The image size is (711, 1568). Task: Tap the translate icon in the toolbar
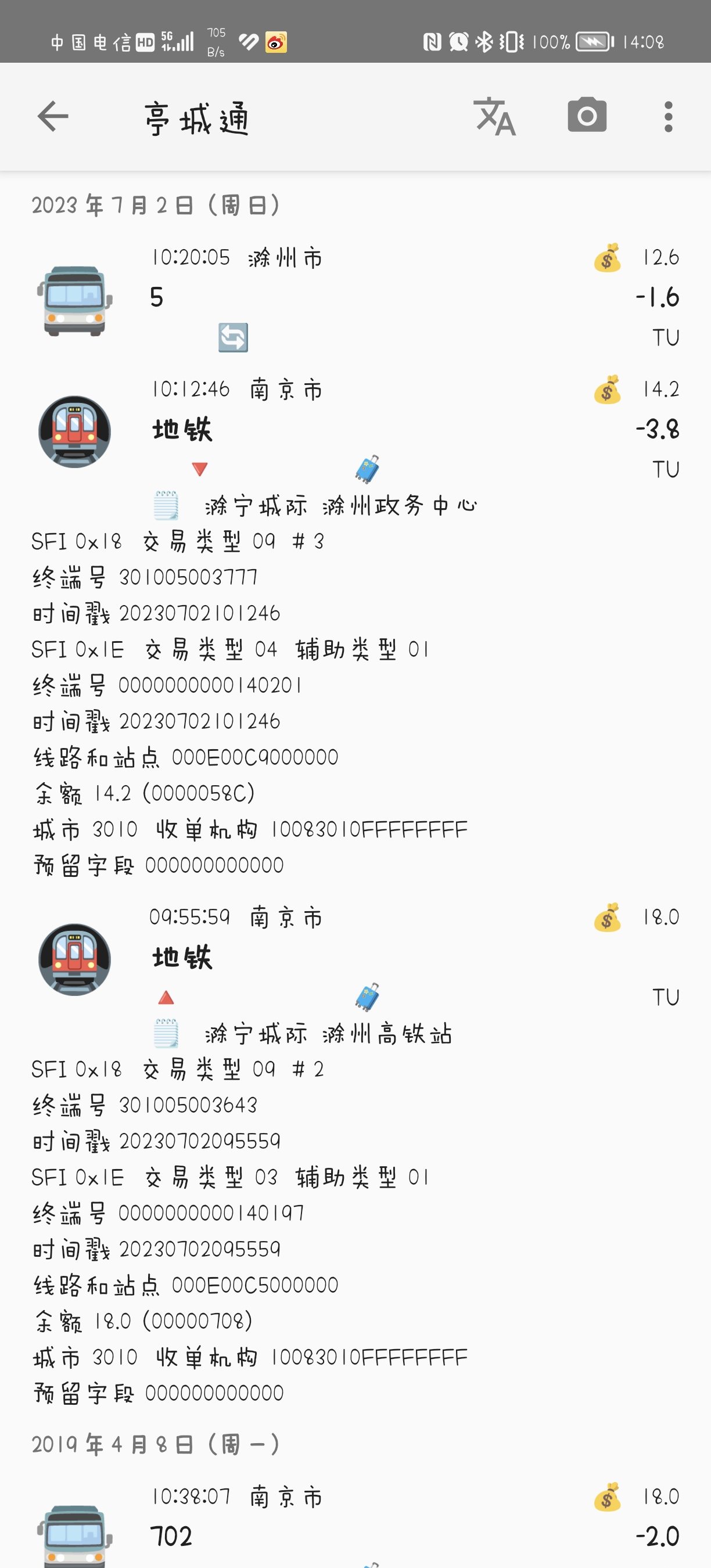tap(494, 116)
